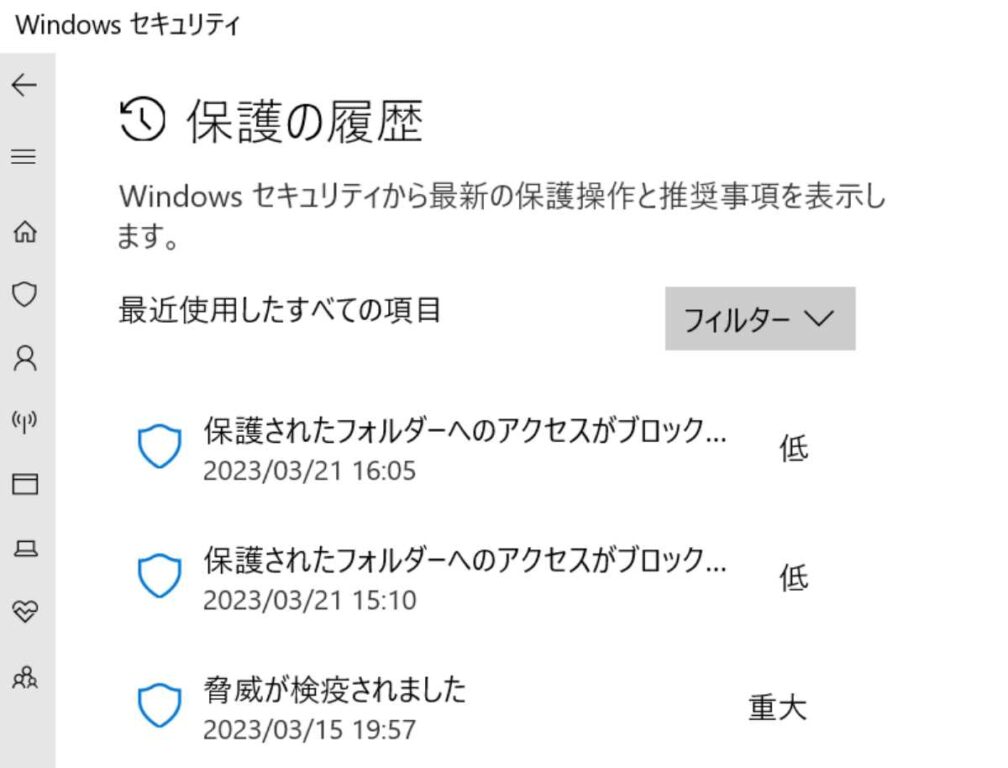Open the Home section icon
Image resolution: width=1008 pixels, height=768 pixels.
pos(24,232)
